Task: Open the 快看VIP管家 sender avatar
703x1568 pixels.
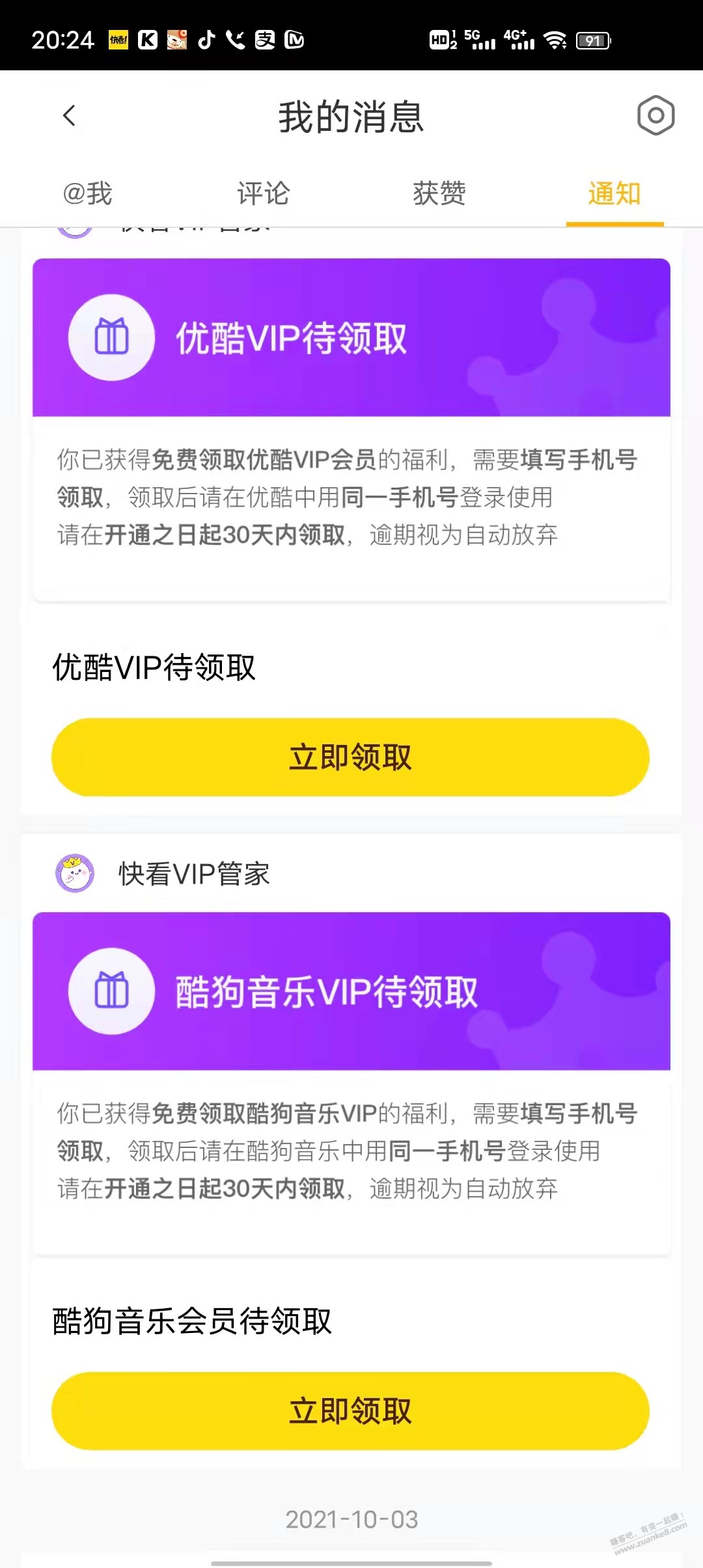Action: point(76,873)
